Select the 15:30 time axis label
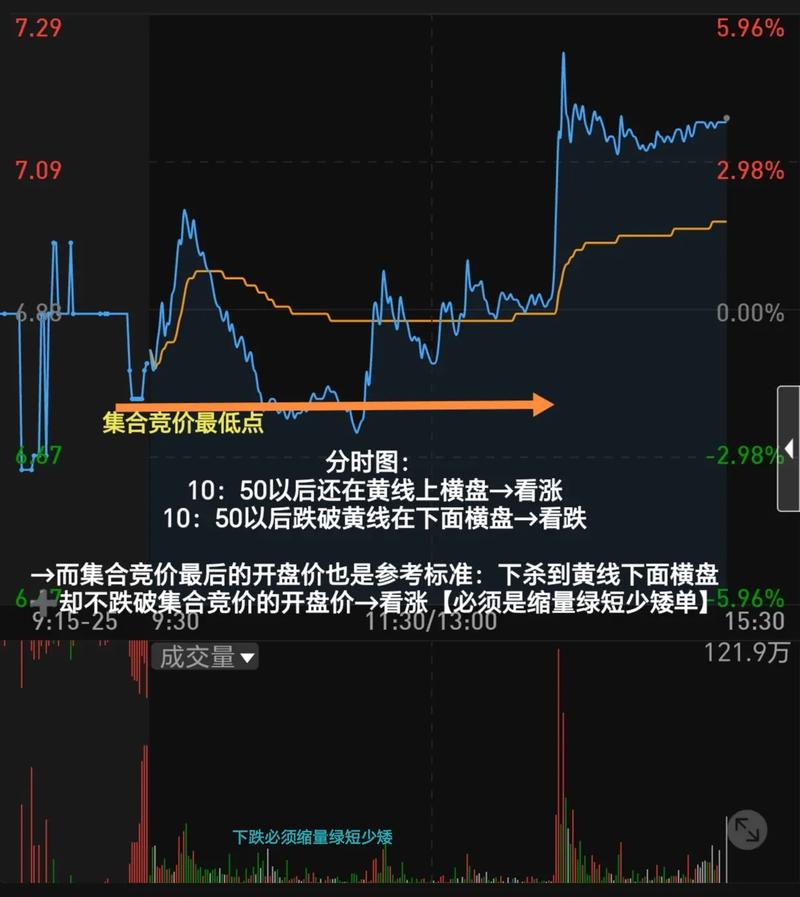 click(x=757, y=621)
